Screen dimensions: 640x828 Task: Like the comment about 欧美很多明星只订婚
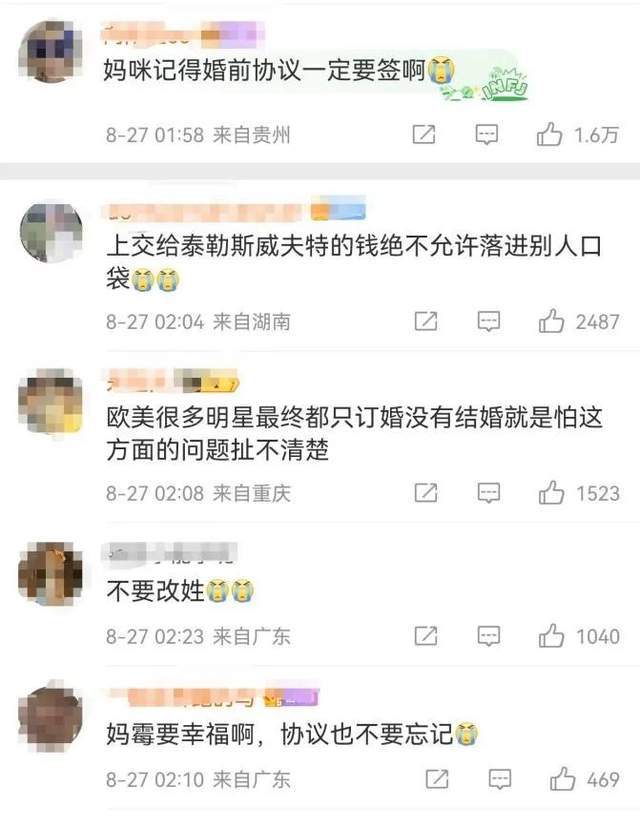(552, 493)
